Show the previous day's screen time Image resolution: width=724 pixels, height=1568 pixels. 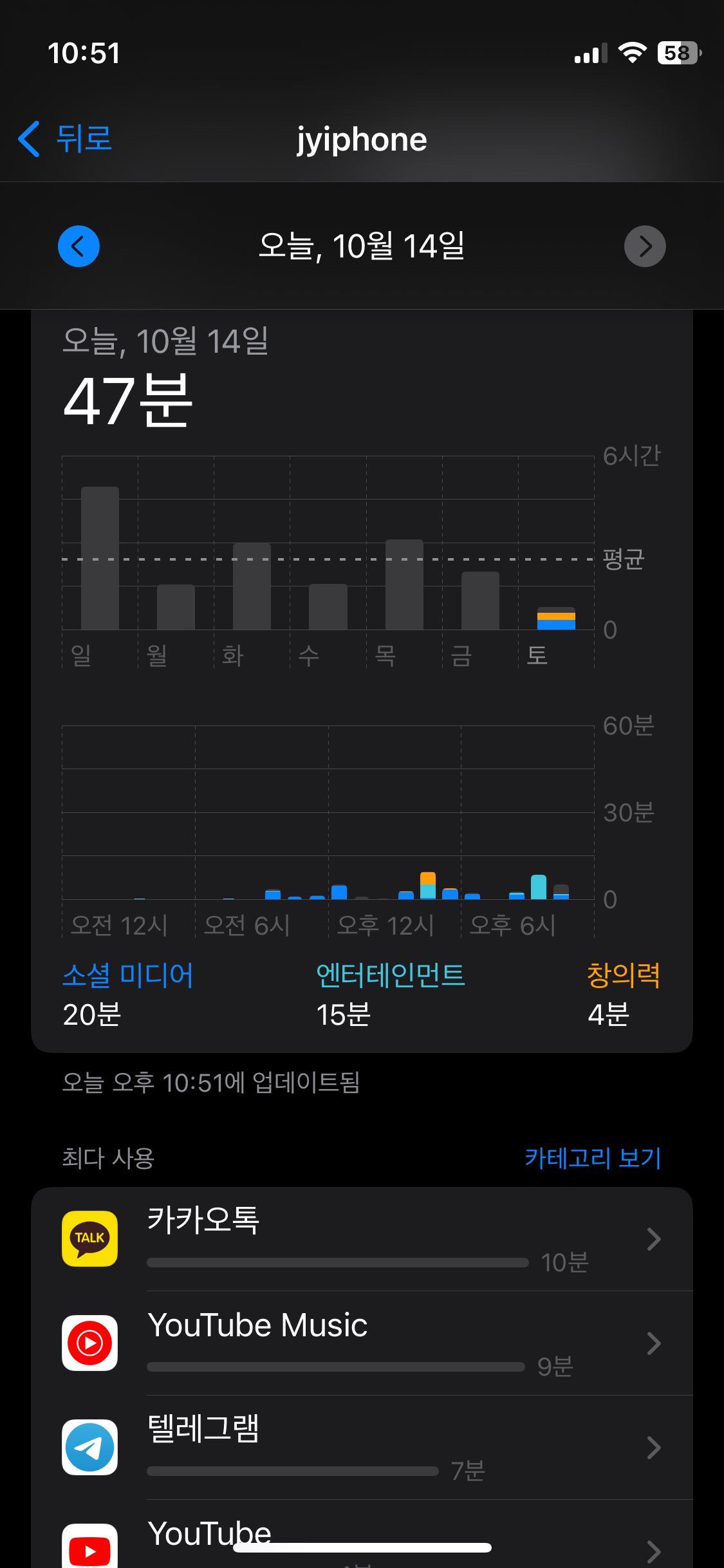(79, 247)
